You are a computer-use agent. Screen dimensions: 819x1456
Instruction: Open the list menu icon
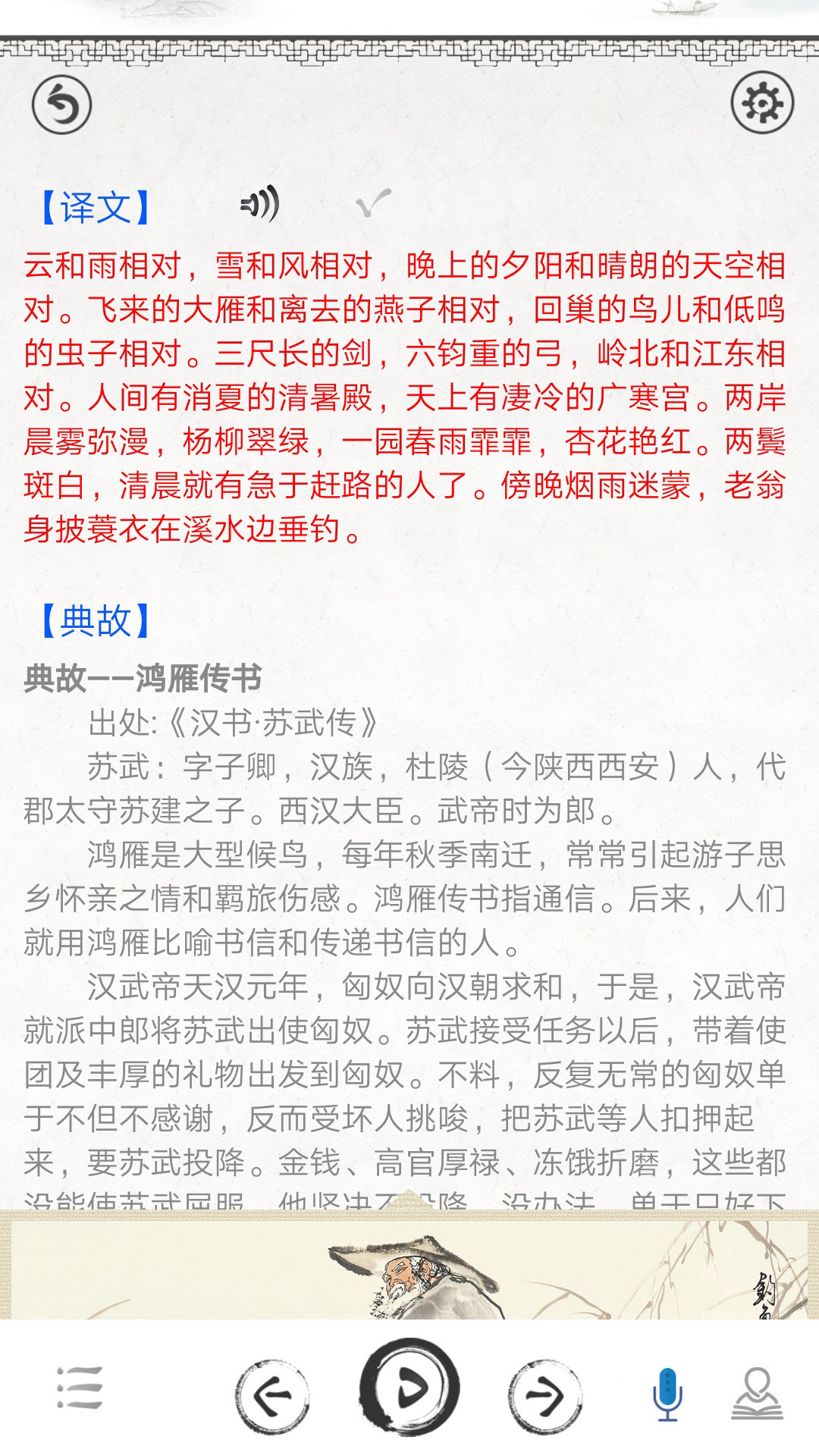click(x=80, y=1388)
